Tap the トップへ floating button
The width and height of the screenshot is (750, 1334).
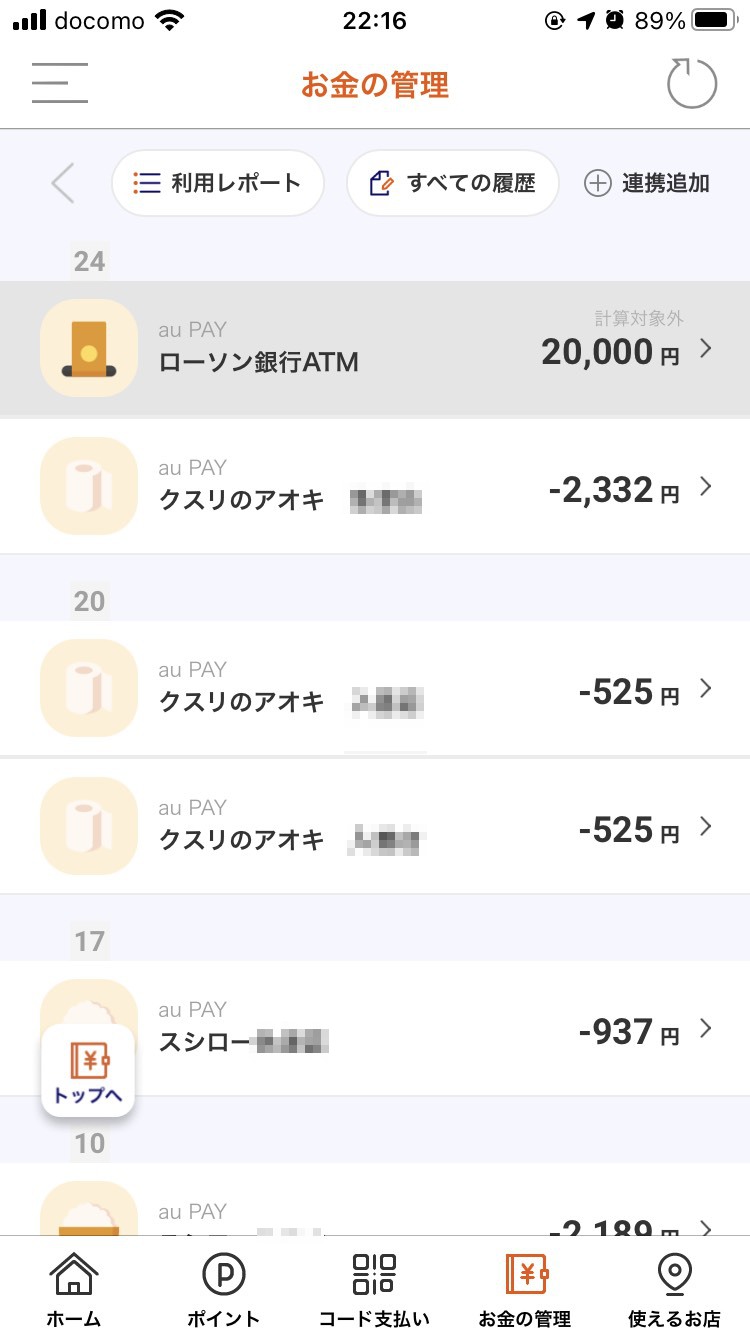tap(88, 1071)
